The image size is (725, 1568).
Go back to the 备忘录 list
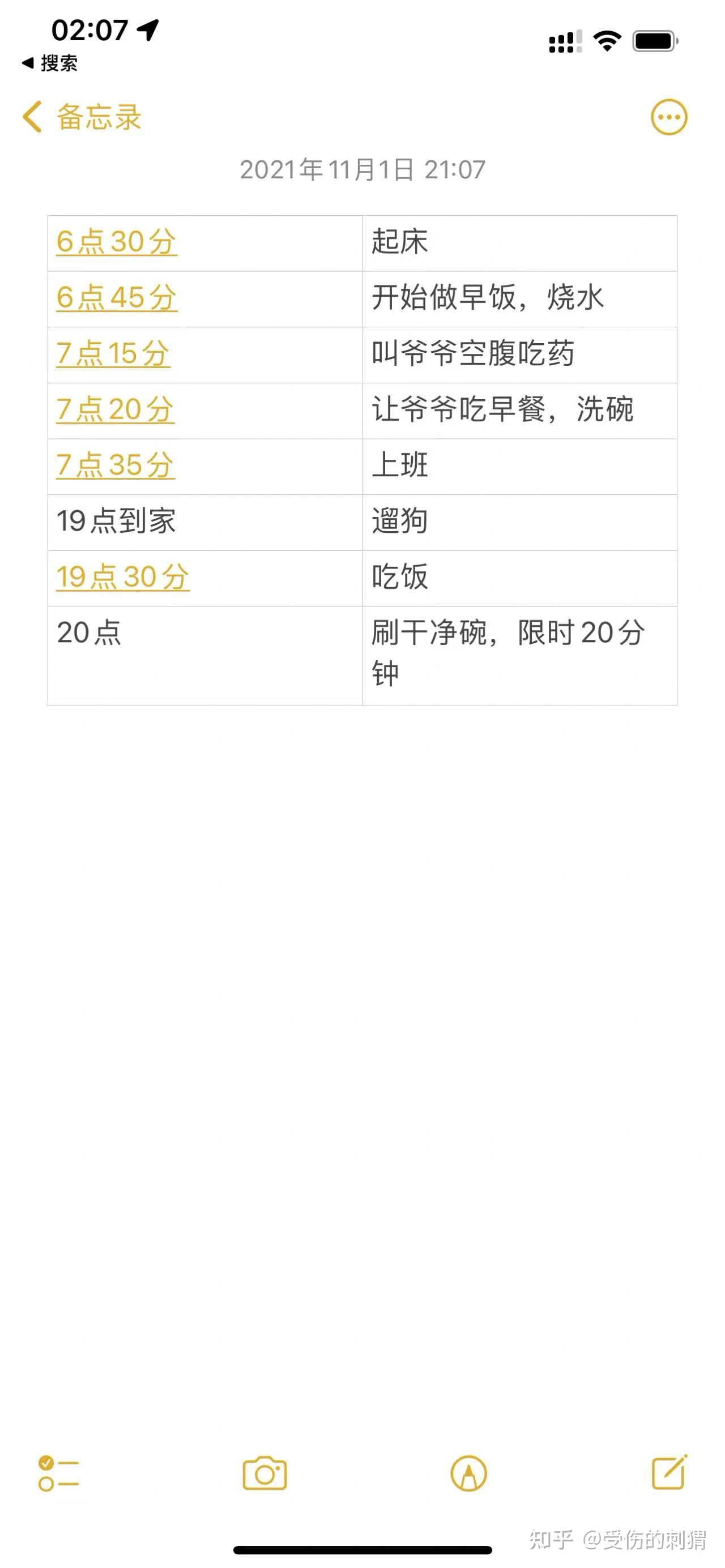pos(82,117)
